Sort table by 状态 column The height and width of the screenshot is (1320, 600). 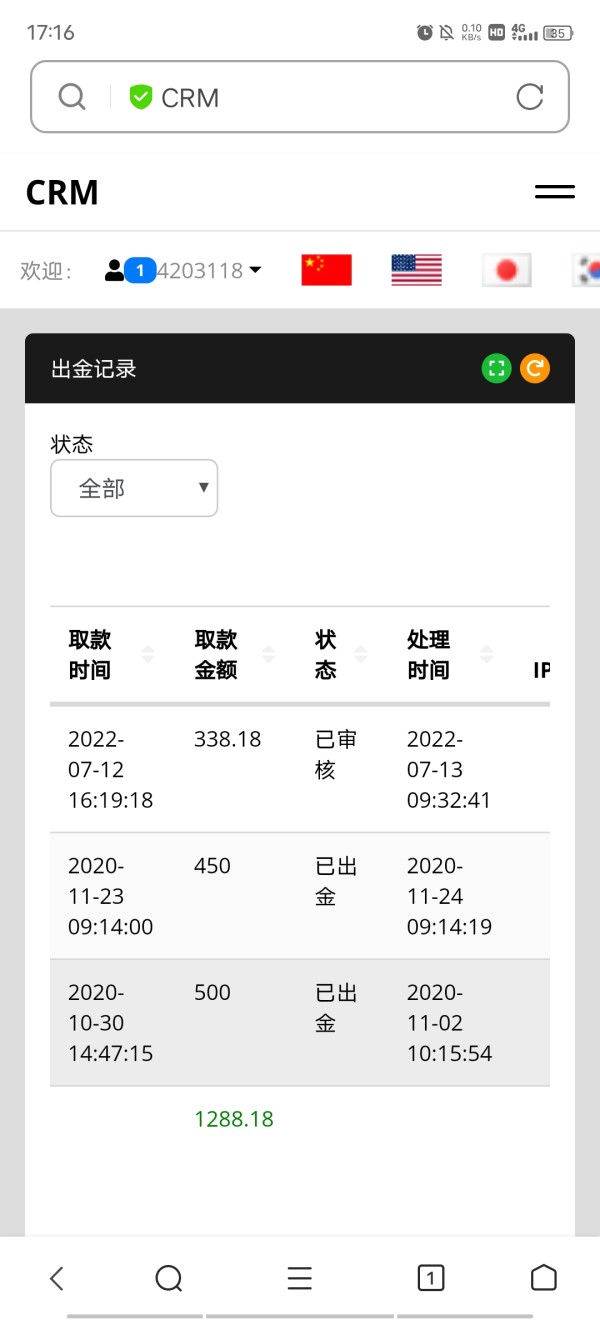(x=342, y=655)
